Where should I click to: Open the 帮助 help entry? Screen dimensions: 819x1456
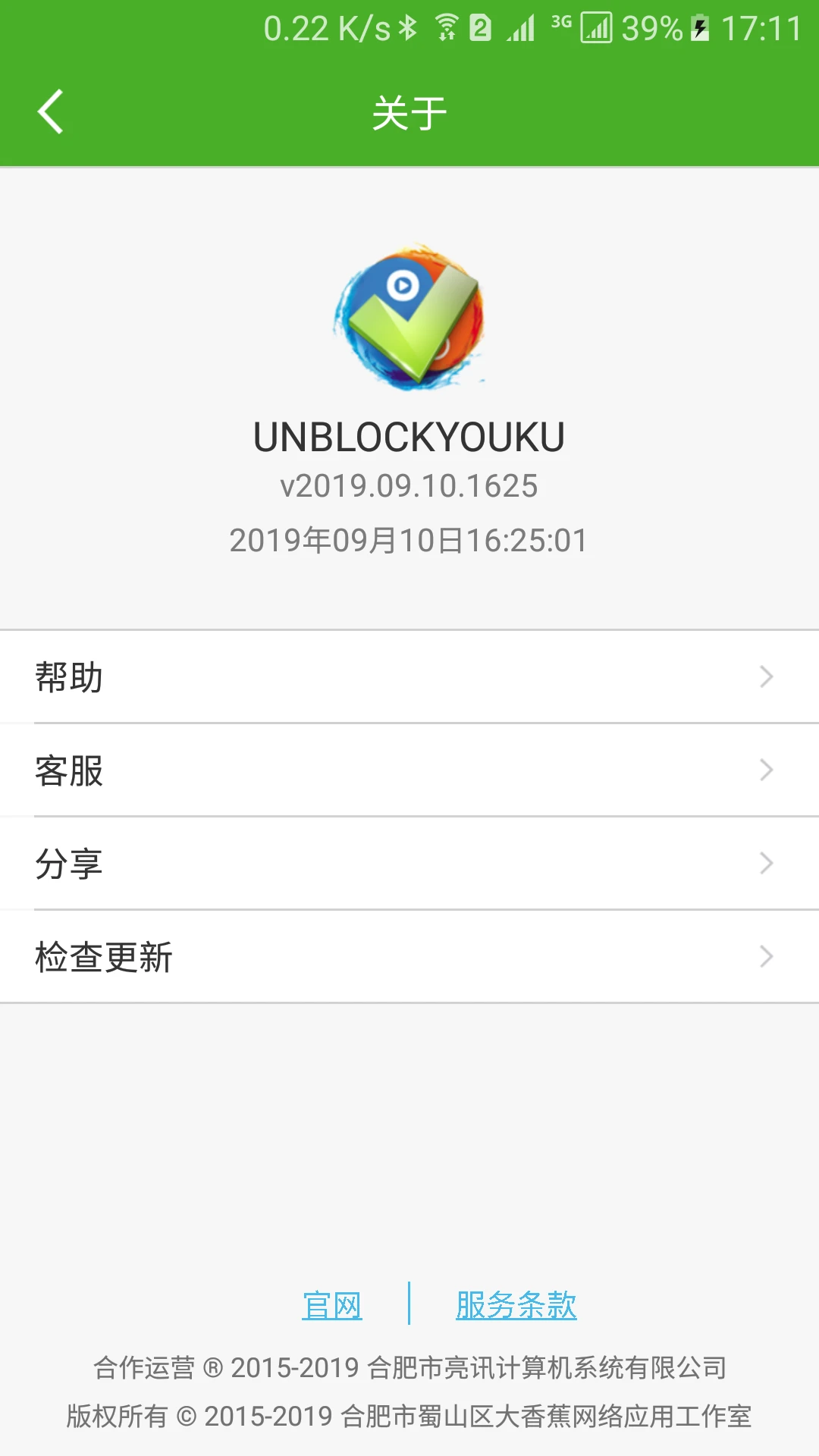[x=68, y=677]
